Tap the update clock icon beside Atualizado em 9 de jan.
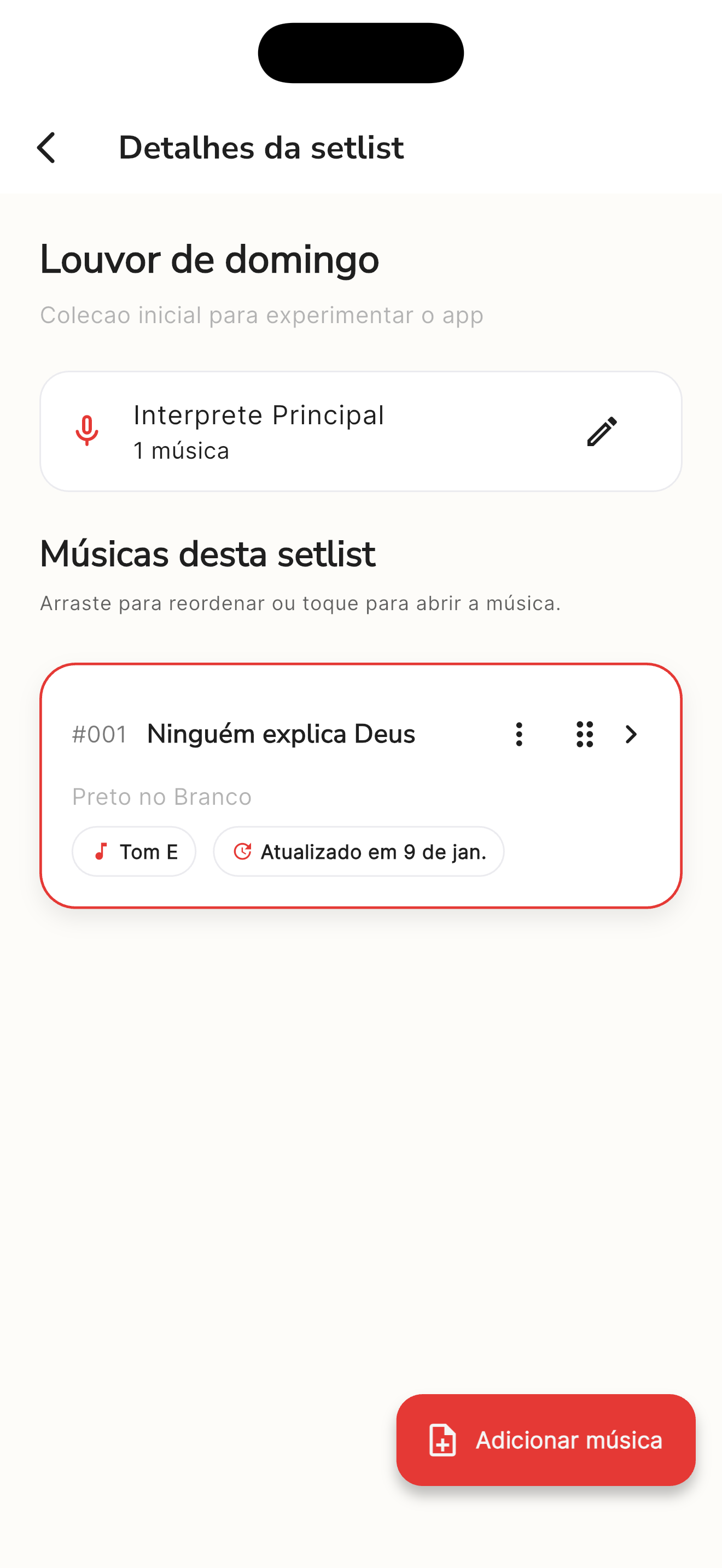This screenshot has height=1568, width=722. pyautogui.click(x=243, y=852)
